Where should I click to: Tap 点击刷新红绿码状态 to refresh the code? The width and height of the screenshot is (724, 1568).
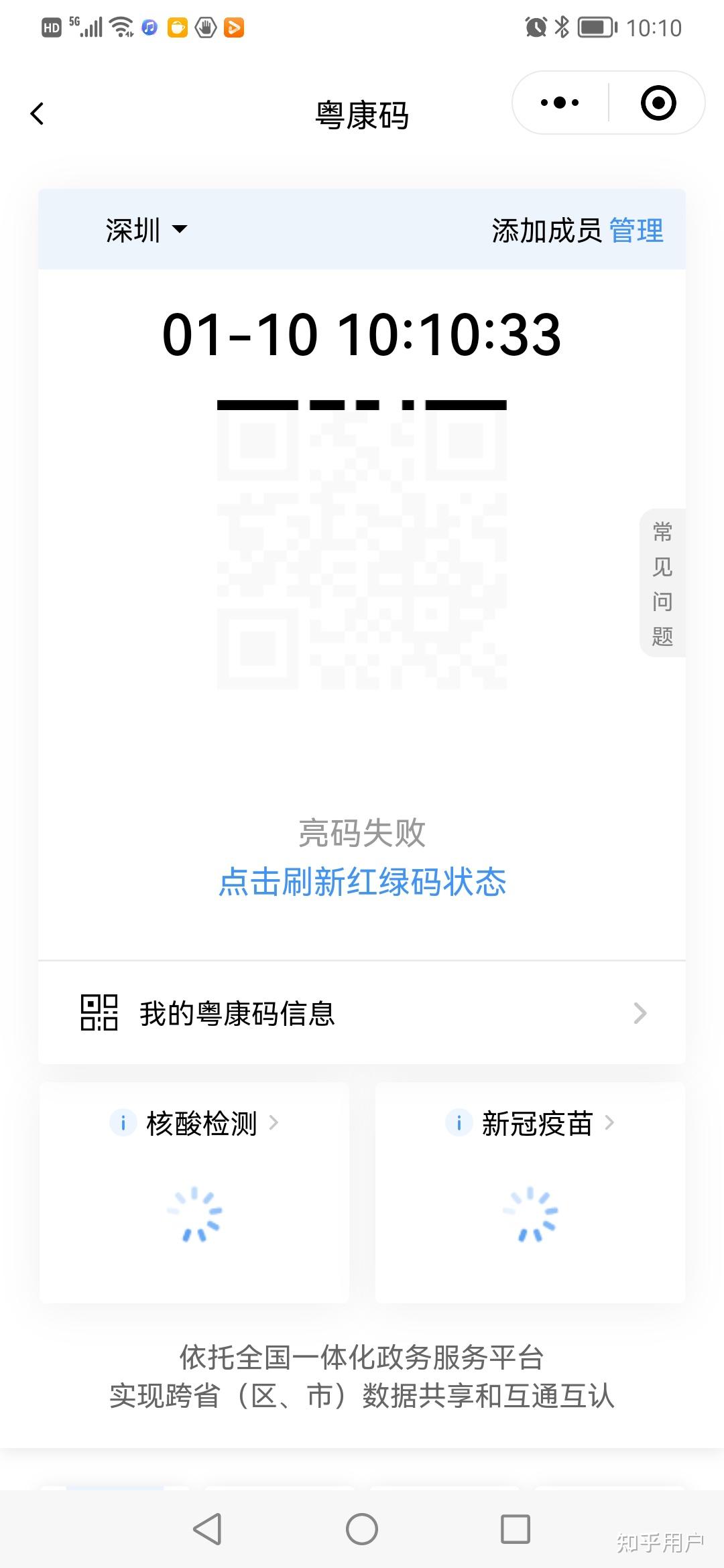362,882
